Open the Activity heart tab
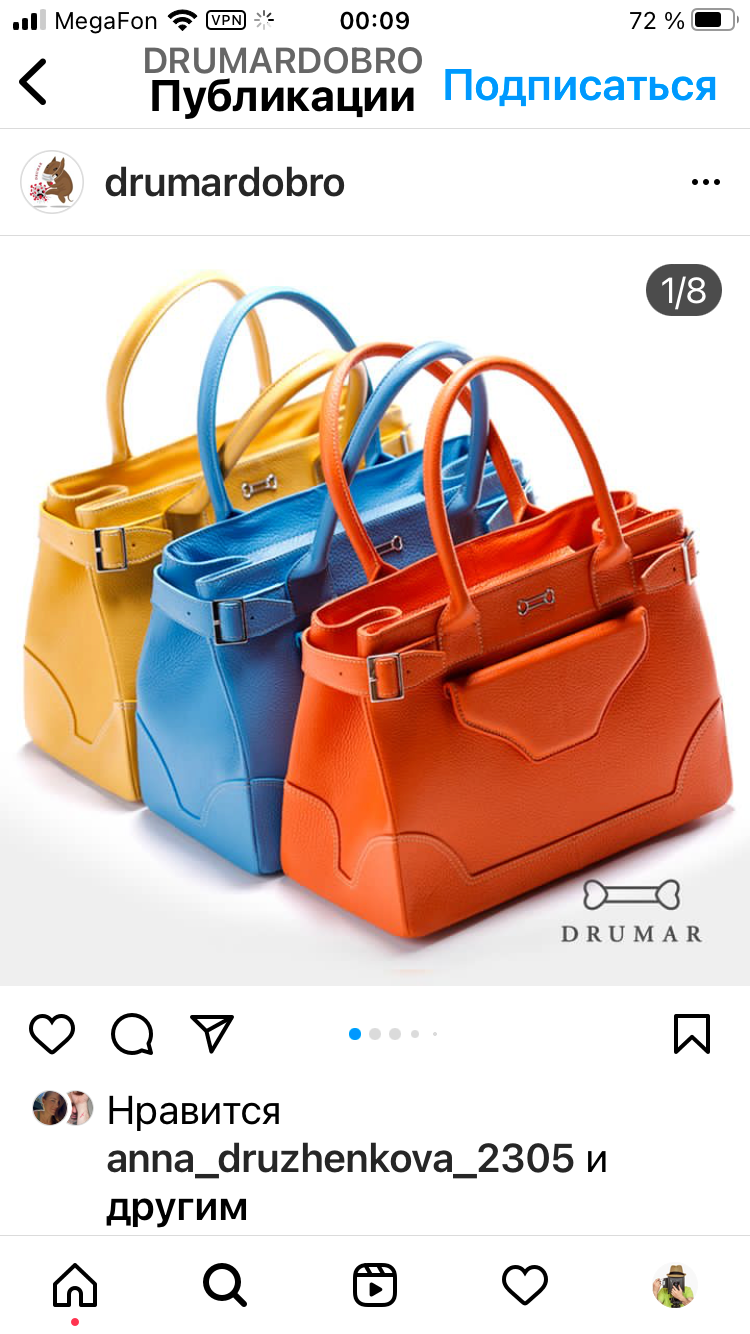This screenshot has width=750, height=1334. (x=525, y=1285)
